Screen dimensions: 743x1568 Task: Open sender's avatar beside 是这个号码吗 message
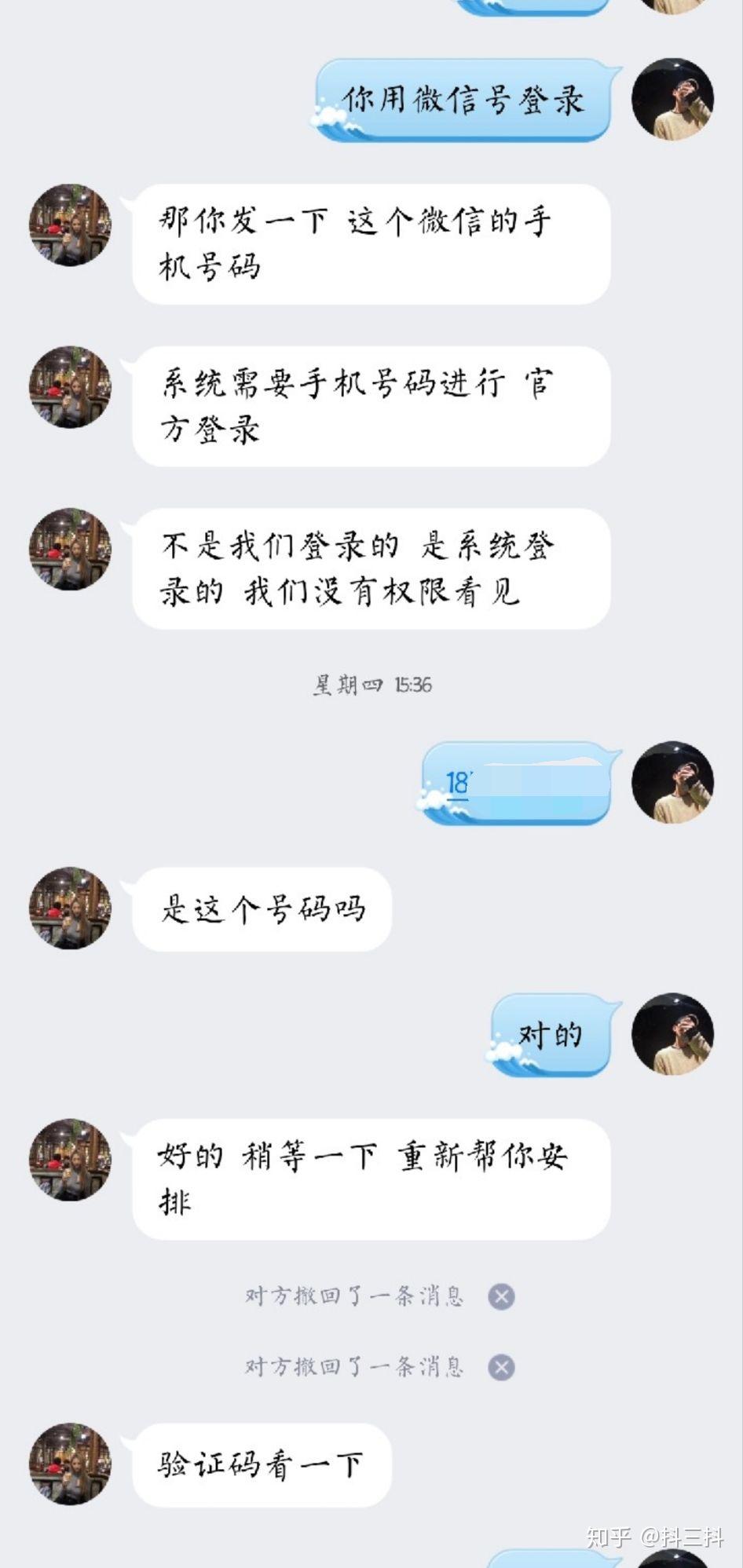[71, 908]
